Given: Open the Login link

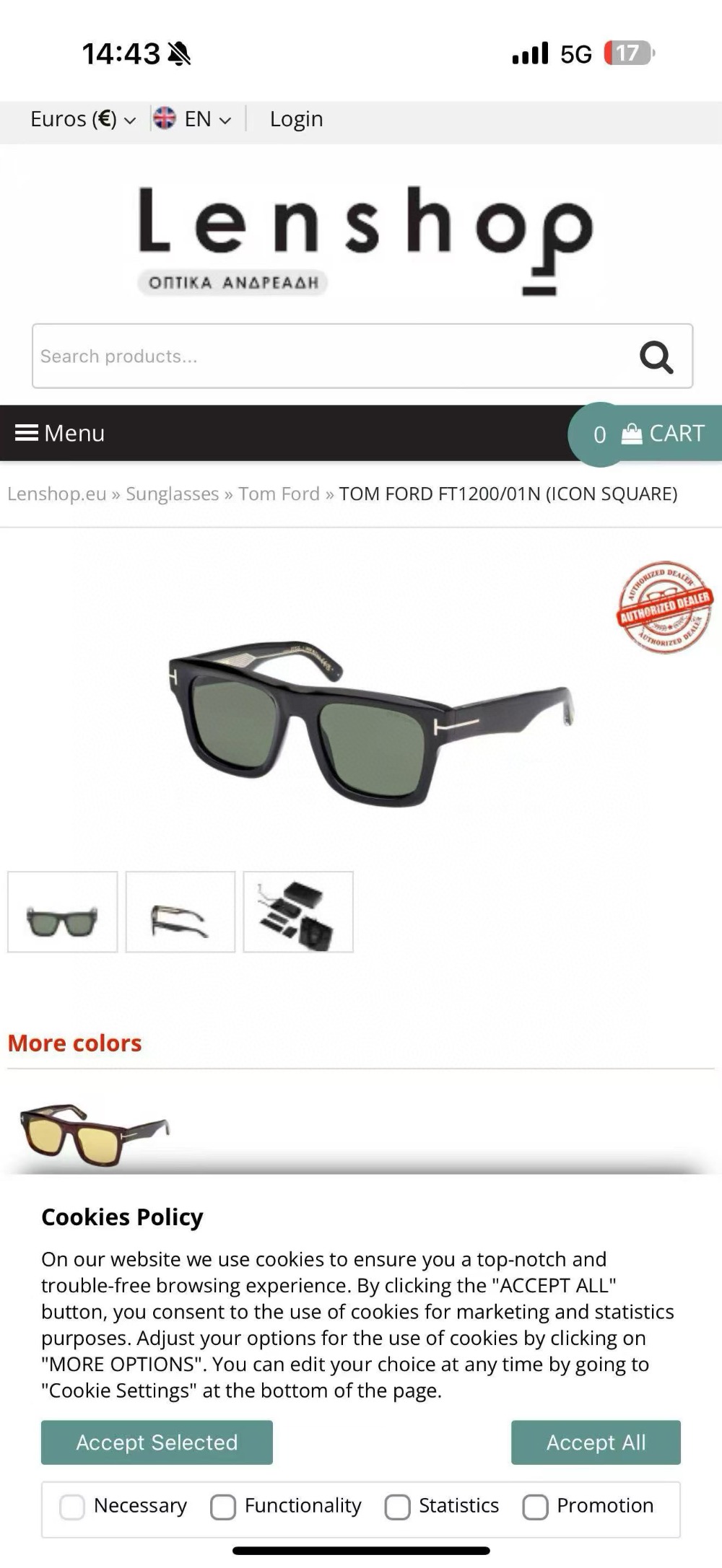Looking at the screenshot, I should [296, 119].
